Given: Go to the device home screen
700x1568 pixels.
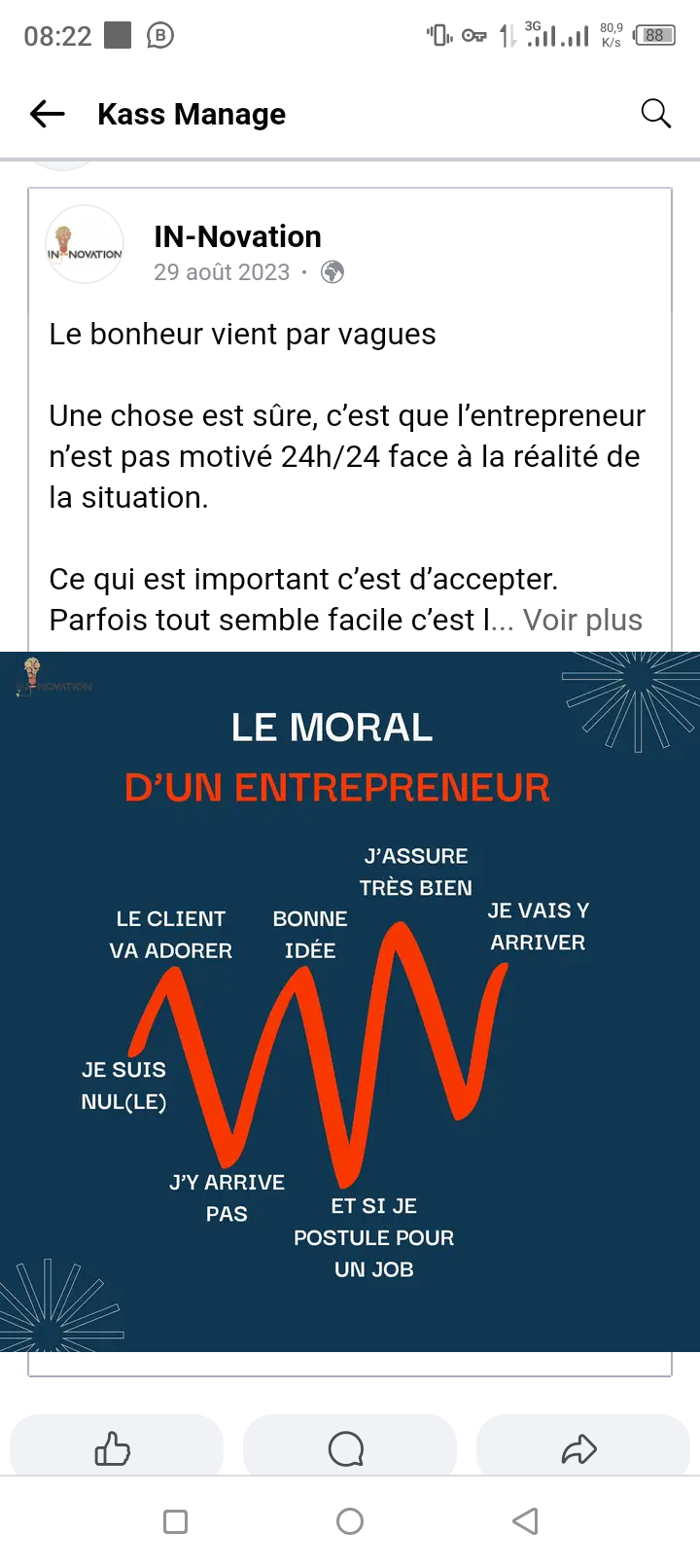Looking at the screenshot, I should (x=350, y=1521).
